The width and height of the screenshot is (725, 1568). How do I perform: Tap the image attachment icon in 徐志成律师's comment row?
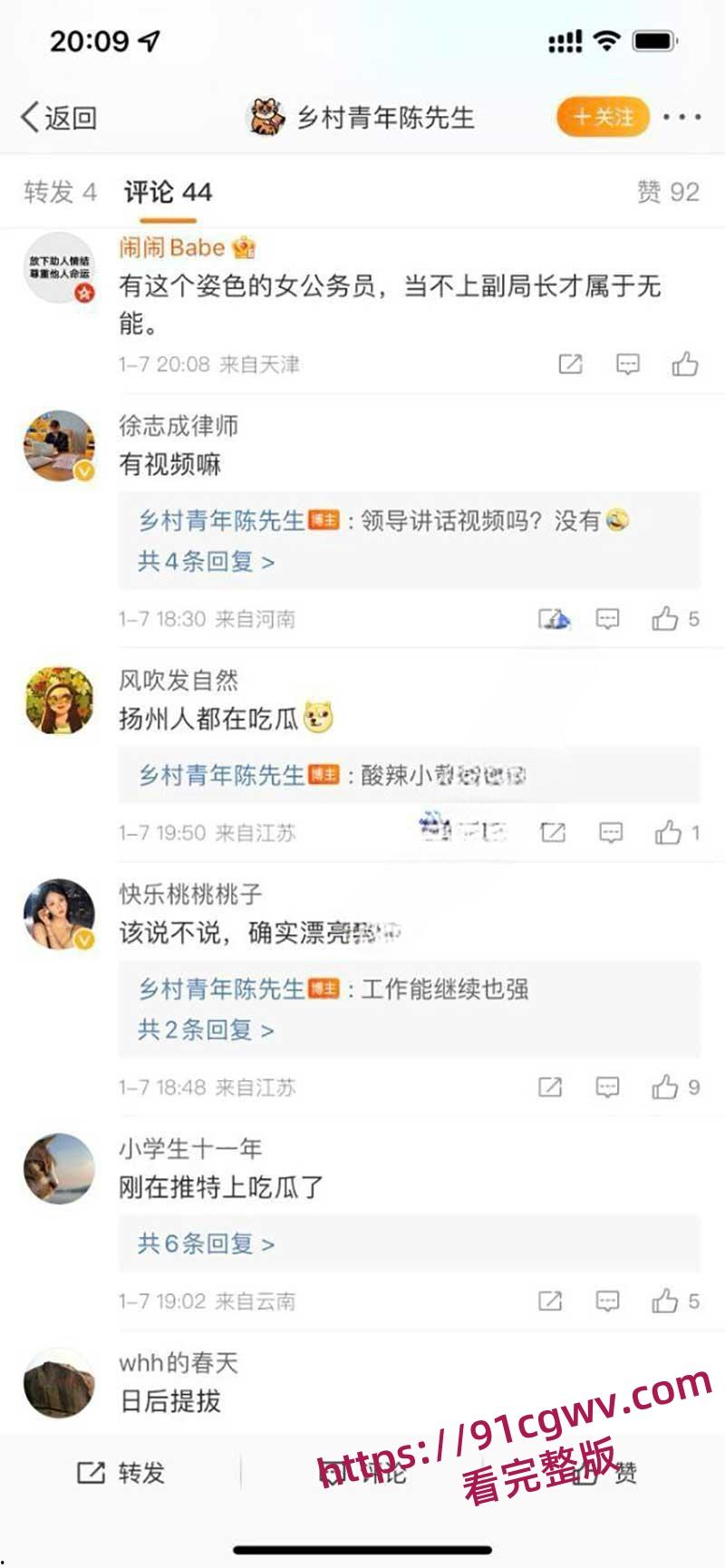coord(555,617)
